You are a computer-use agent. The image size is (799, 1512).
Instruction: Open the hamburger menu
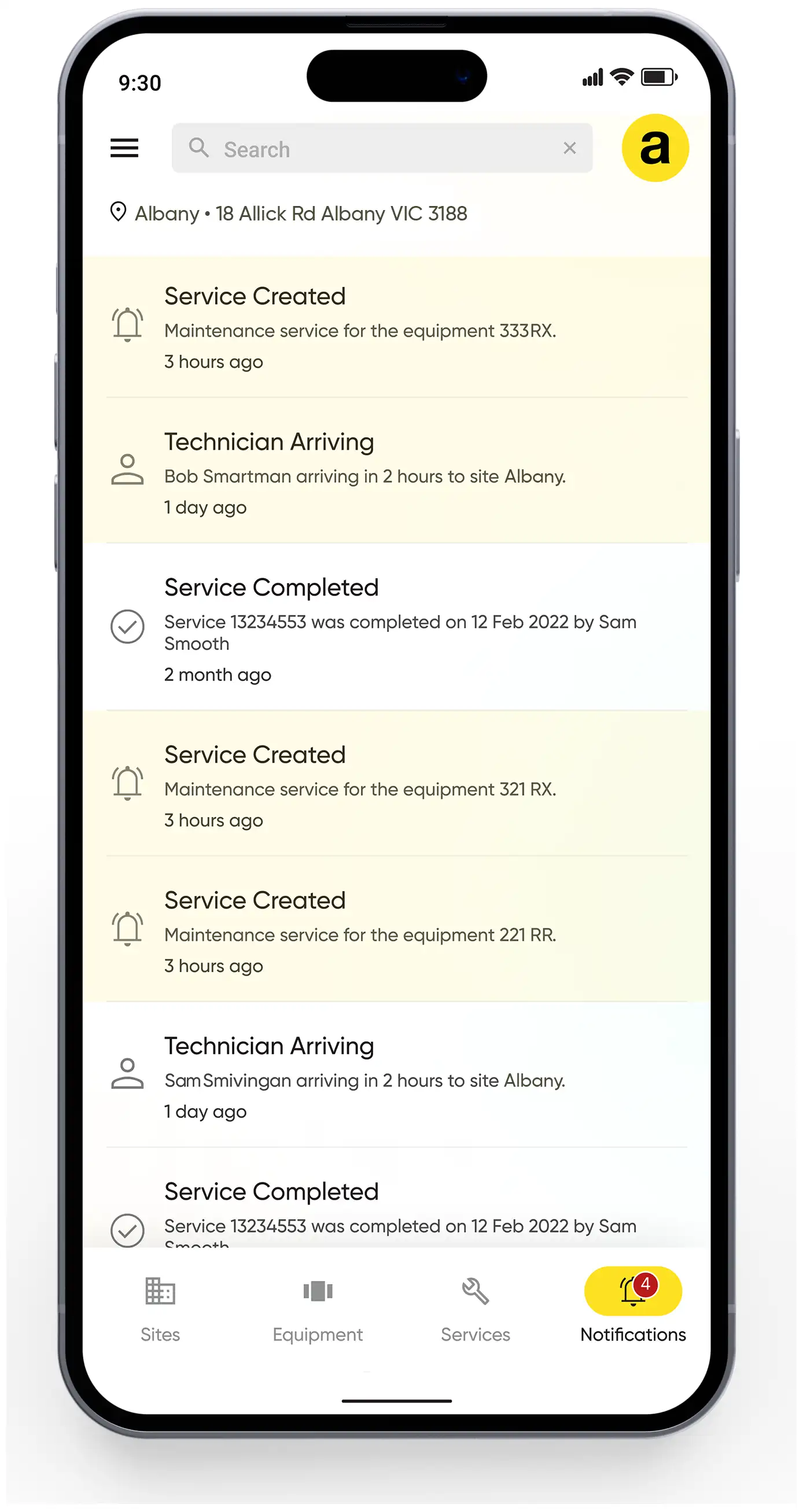[x=124, y=148]
